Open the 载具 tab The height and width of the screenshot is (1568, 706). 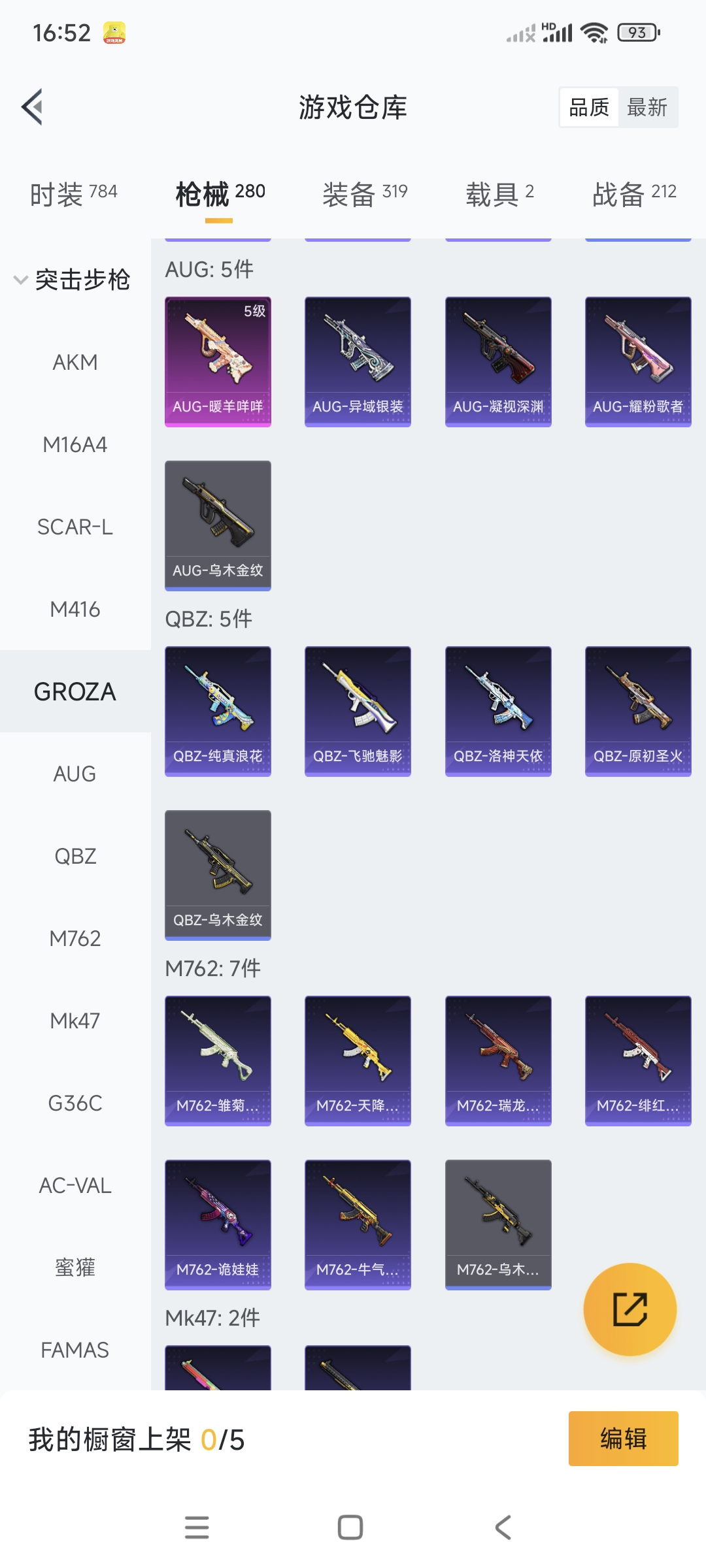(499, 193)
